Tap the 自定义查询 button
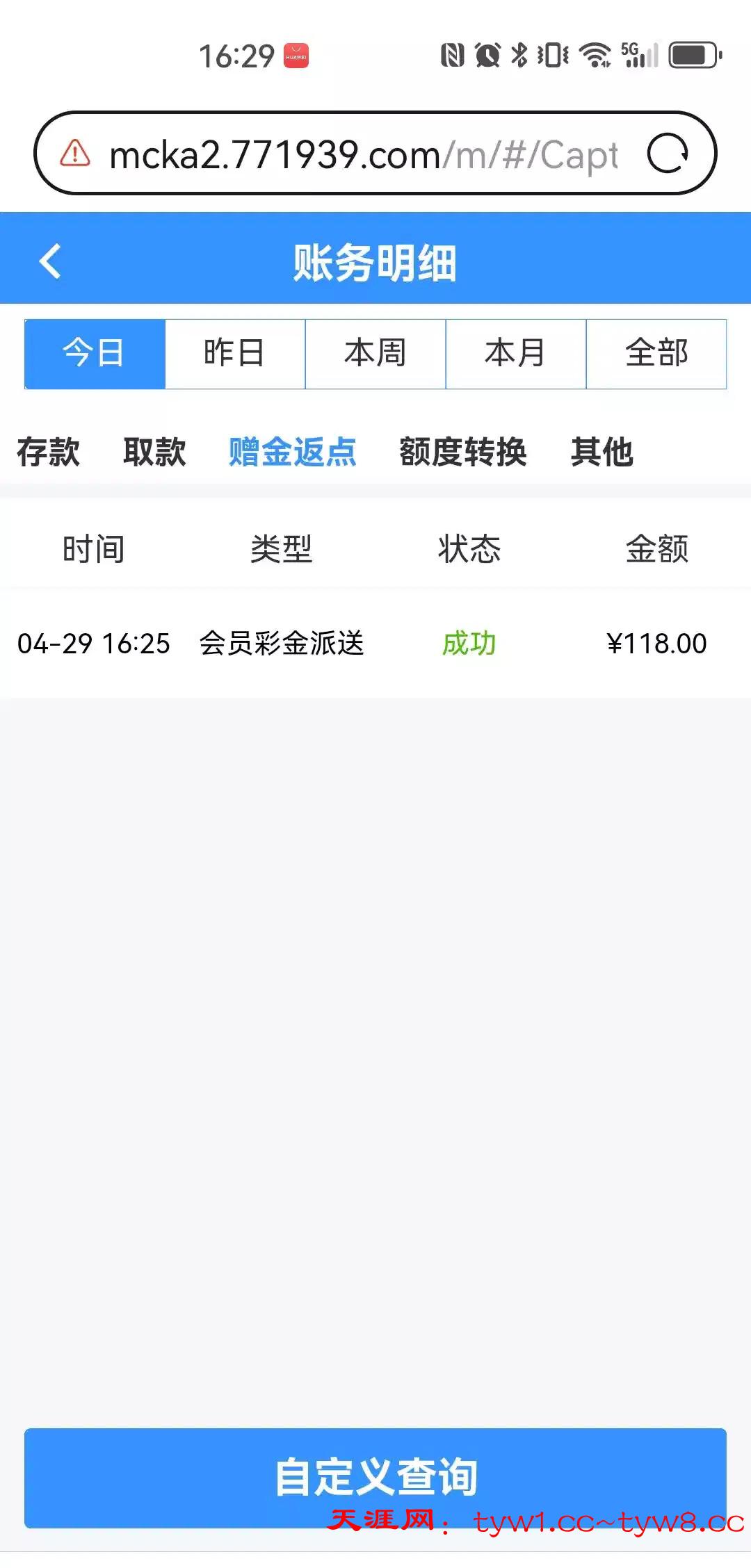751x1568 pixels. click(375, 1476)
